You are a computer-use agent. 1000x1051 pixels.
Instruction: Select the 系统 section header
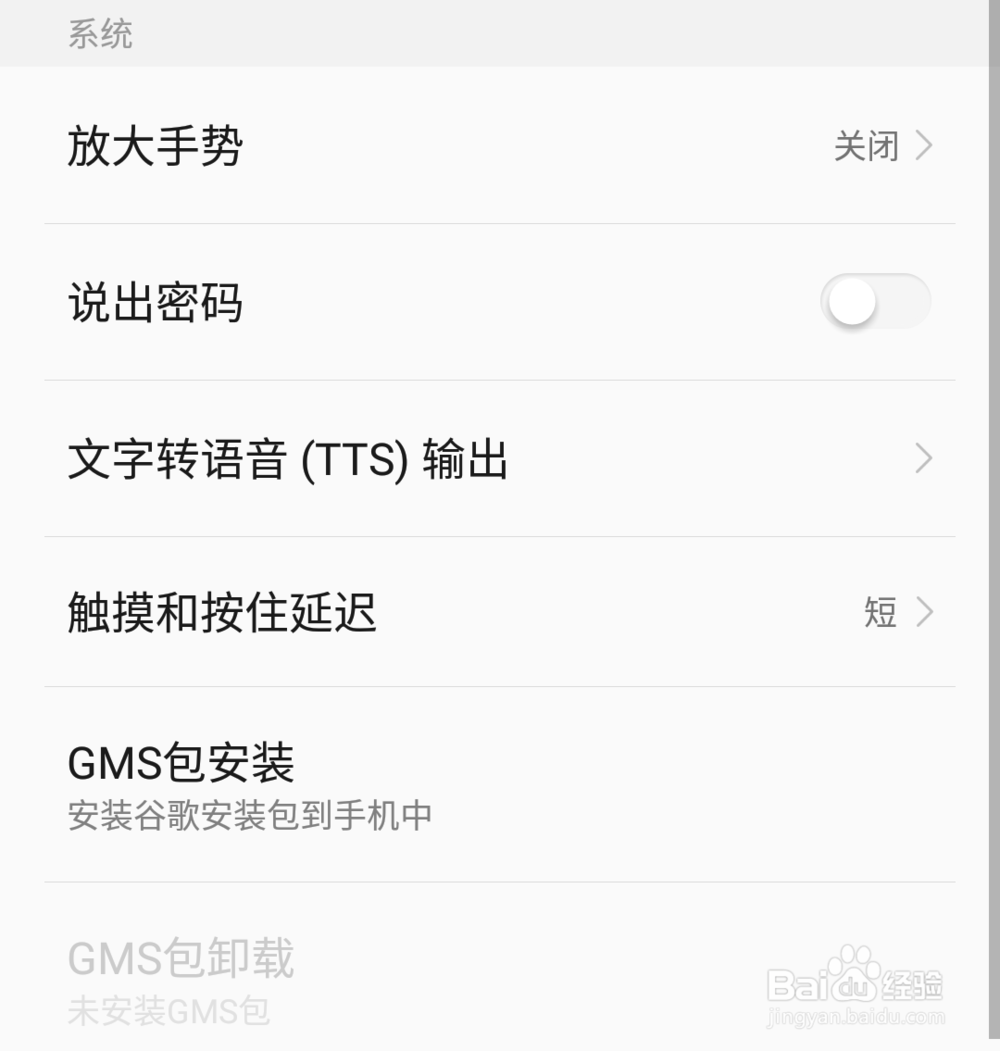click(x=98, y=33)
